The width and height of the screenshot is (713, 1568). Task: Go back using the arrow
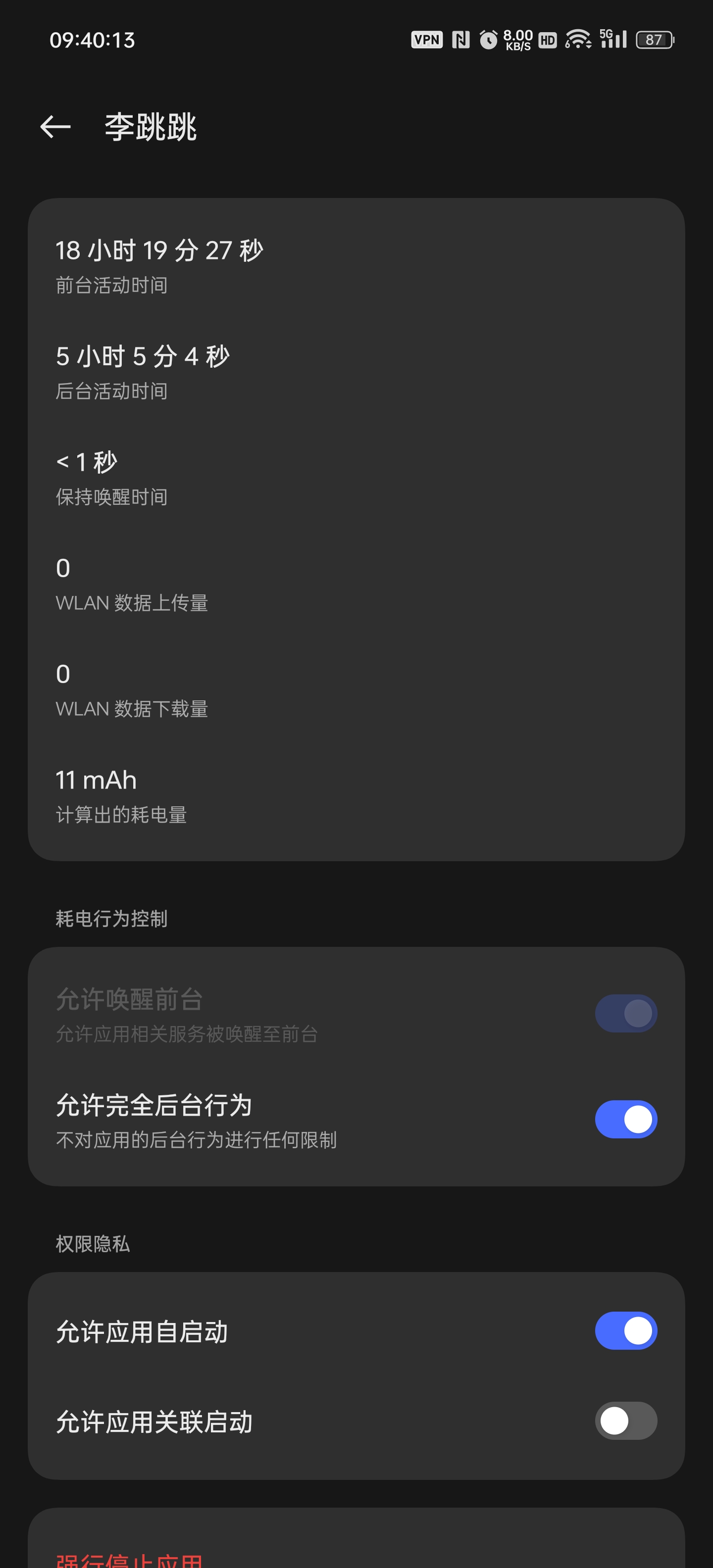click(55, 127)
